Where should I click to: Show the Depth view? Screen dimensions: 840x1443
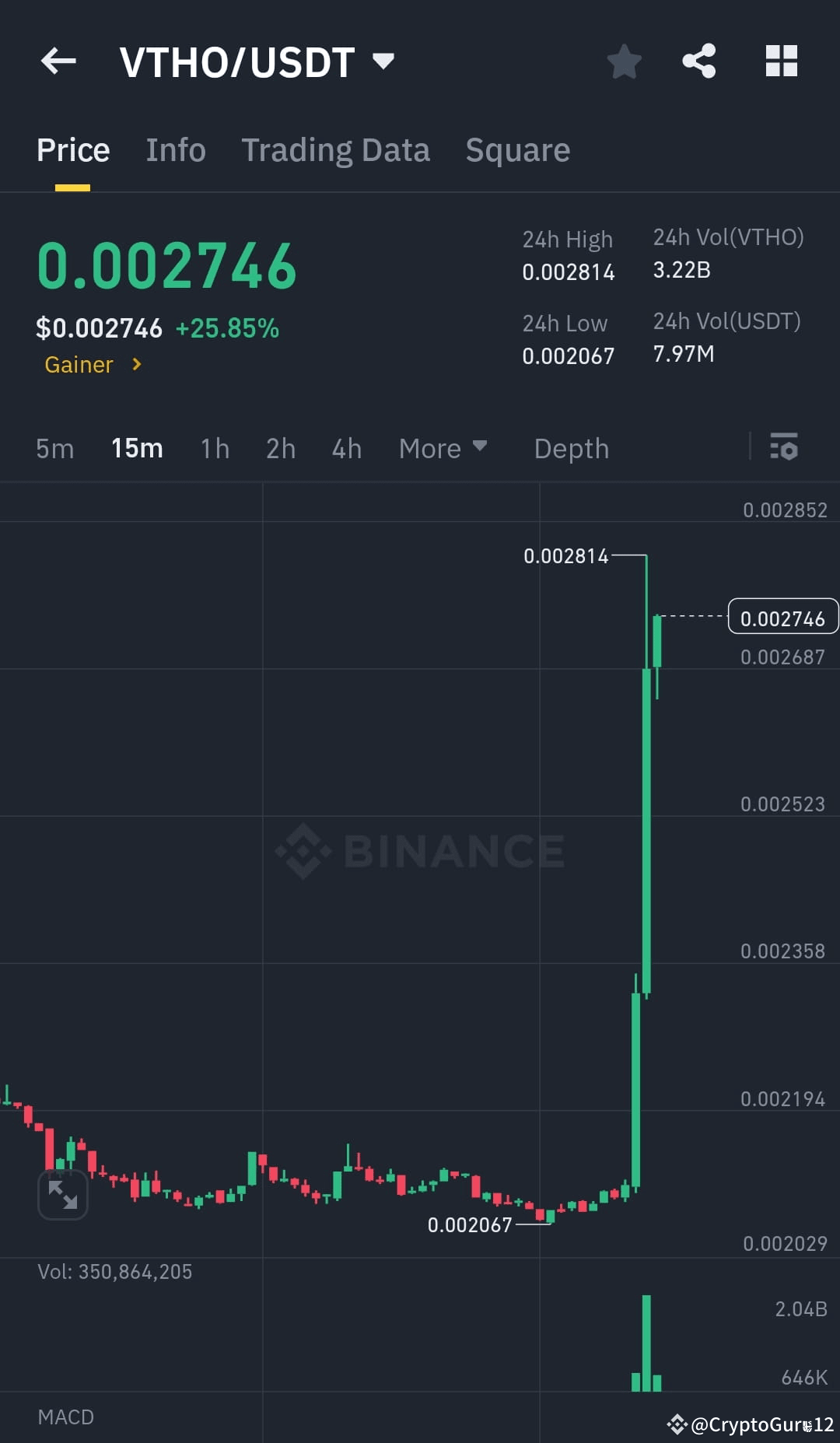571,448
